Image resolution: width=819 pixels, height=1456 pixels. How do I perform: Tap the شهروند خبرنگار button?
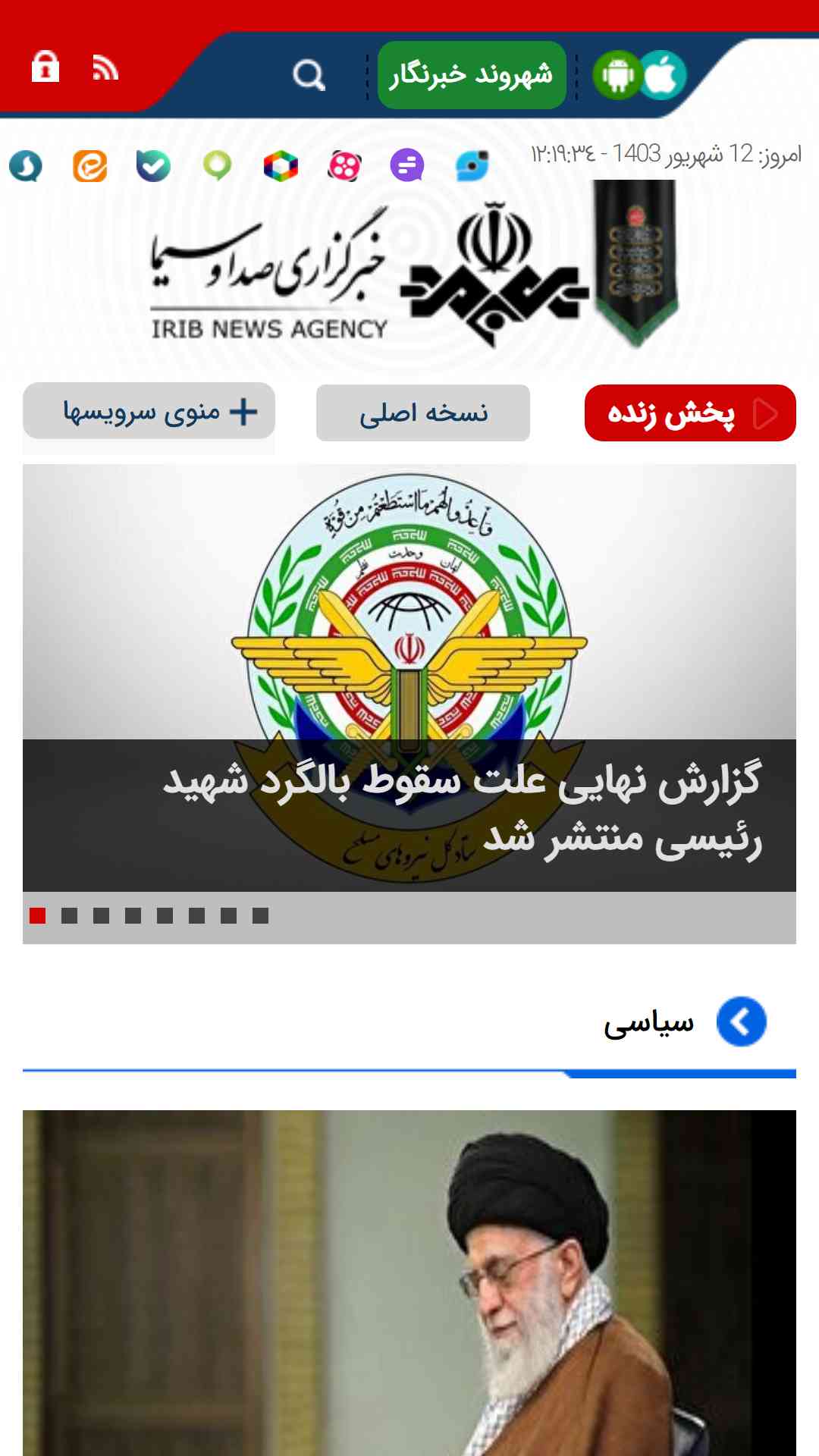472,75
